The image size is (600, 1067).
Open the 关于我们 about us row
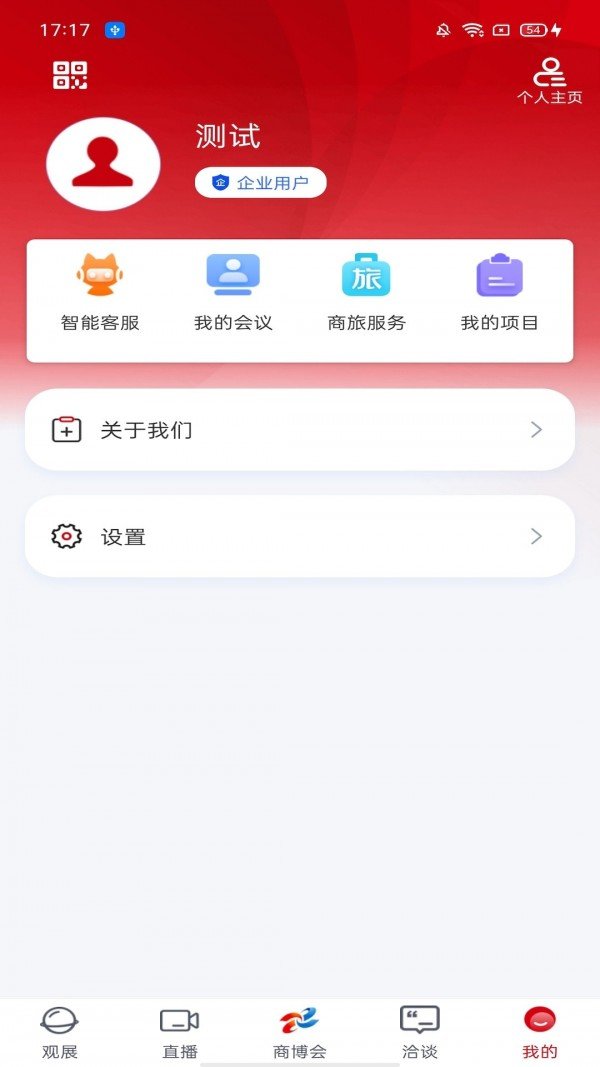300,430
